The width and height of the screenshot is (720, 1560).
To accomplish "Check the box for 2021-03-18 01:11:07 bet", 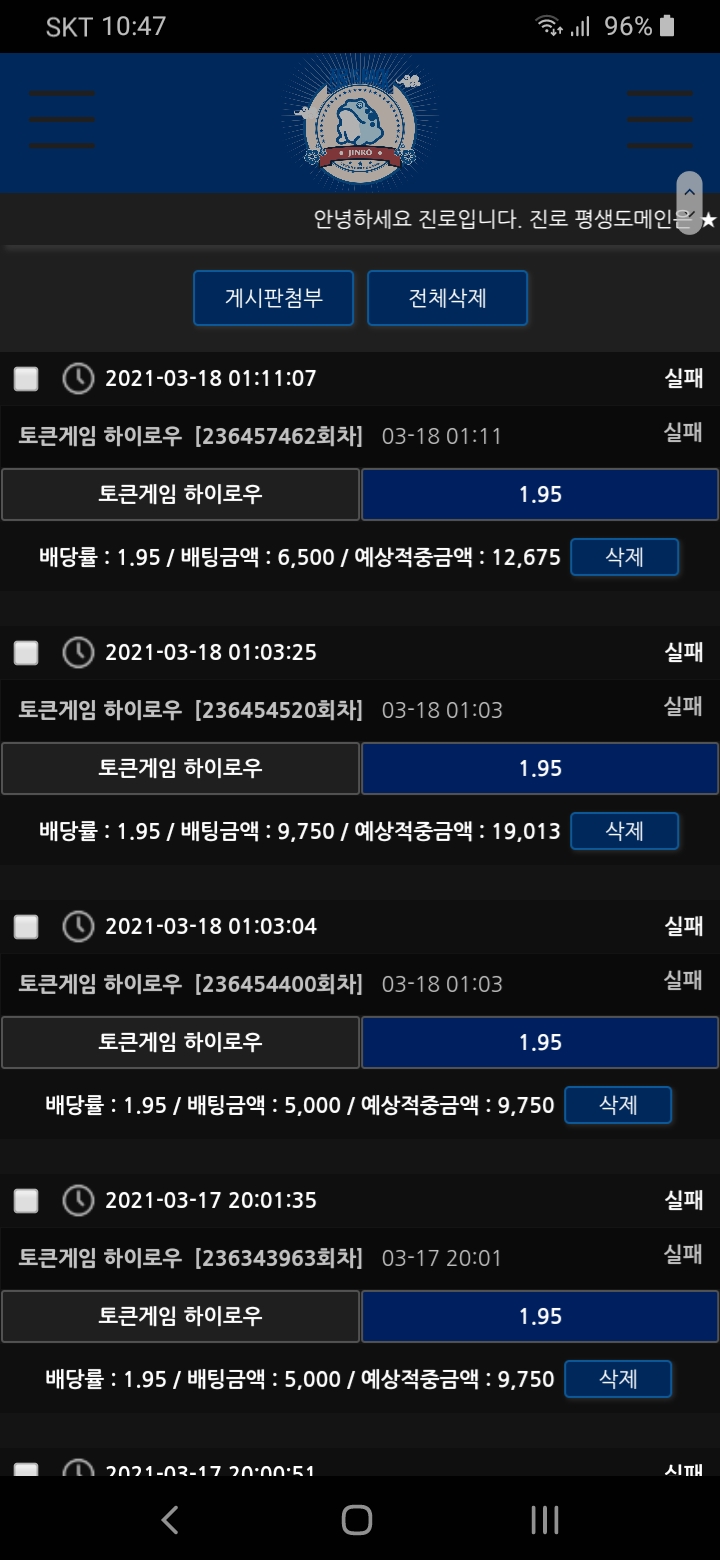I will pos(26,378).
